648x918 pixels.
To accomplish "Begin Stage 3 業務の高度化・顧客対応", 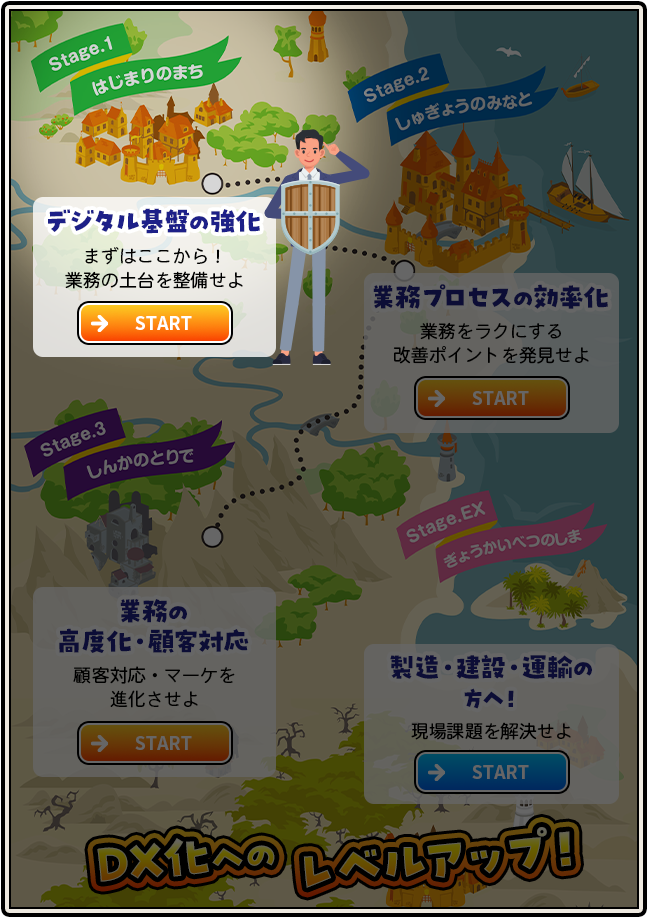I will pos(155,743).
